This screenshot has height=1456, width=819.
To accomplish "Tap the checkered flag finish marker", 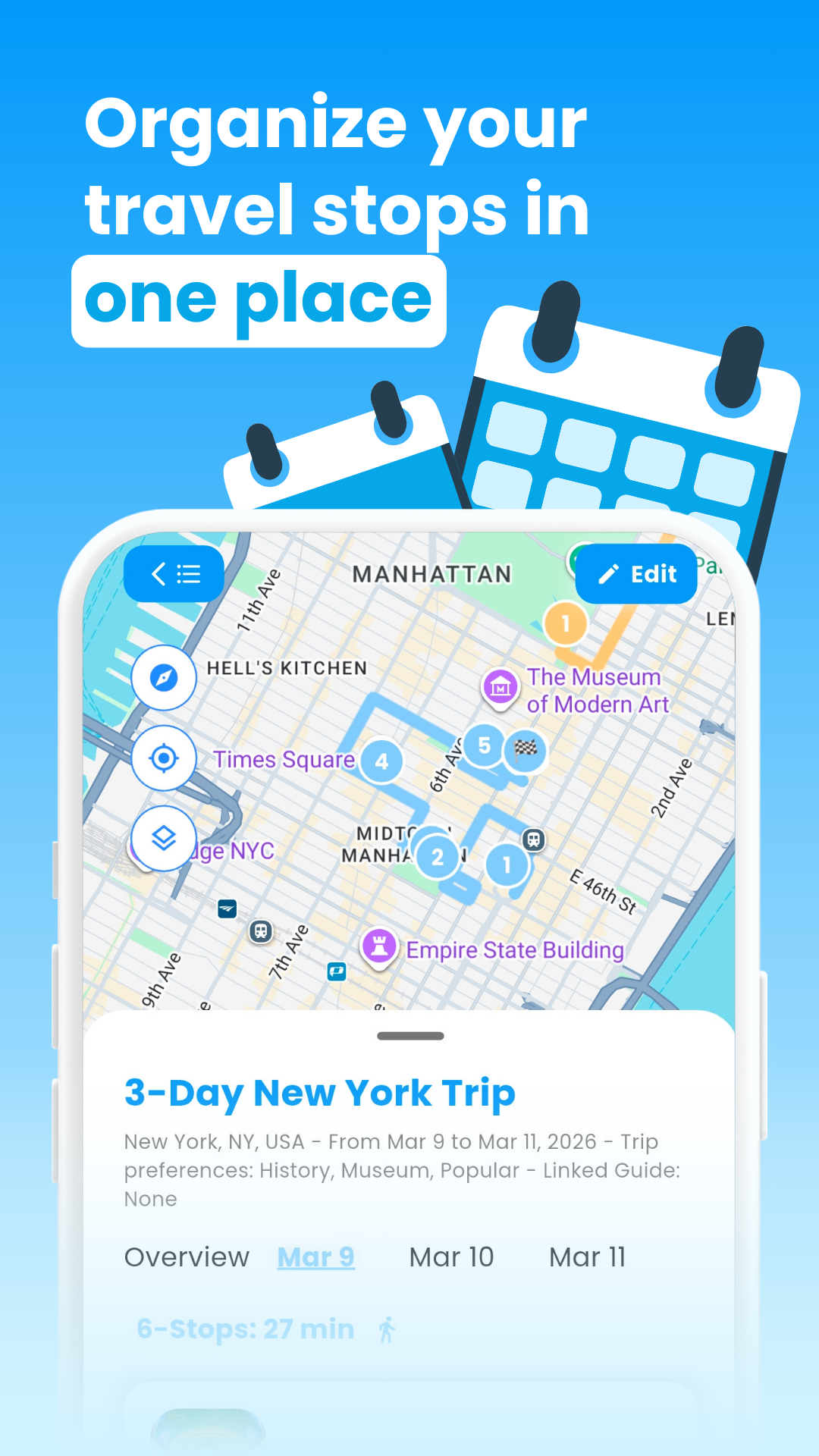I will [x=527, y=749].
